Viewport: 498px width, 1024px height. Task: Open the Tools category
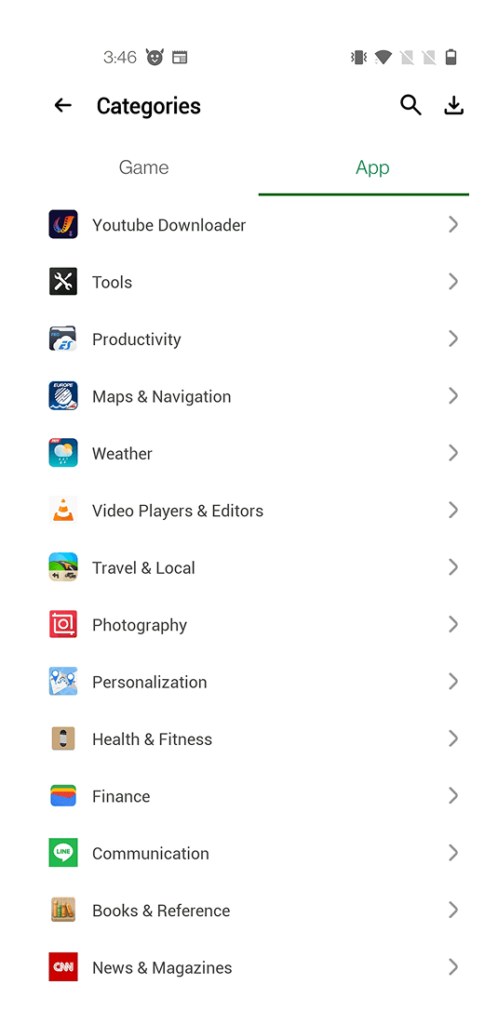click(249, 282)
